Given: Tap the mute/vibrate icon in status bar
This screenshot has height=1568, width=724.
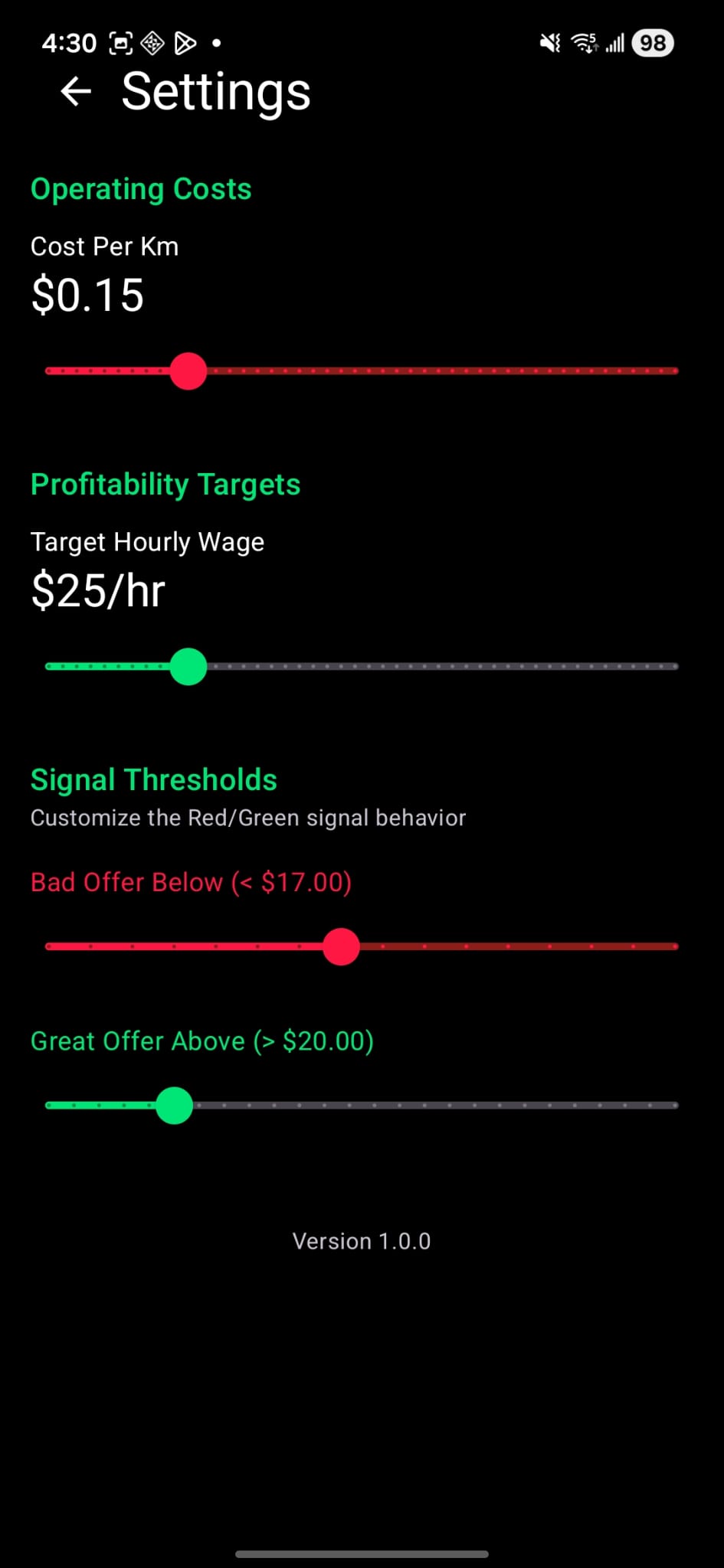Looking at the screenshot, I should [548, 44].
